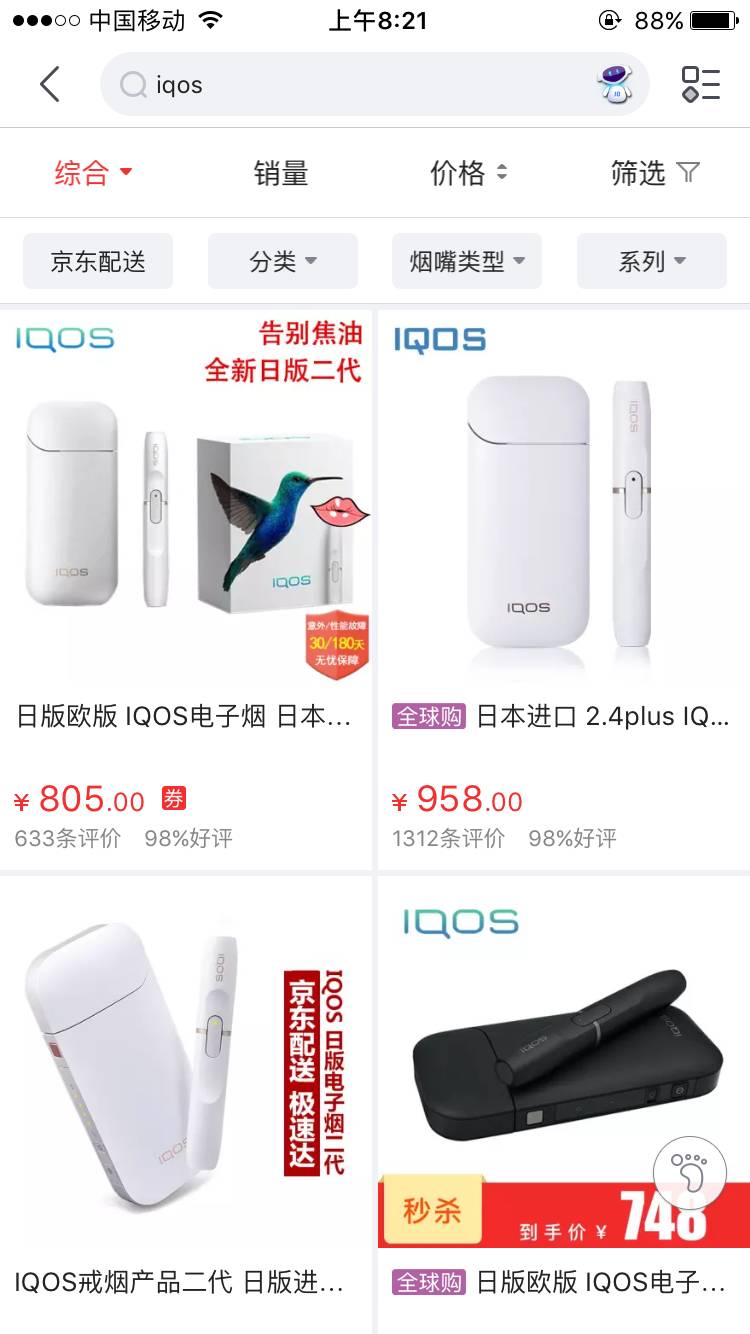Expand the 分类 category dropdown
This screenshot has width=750, height=1334.
point(283,261)
